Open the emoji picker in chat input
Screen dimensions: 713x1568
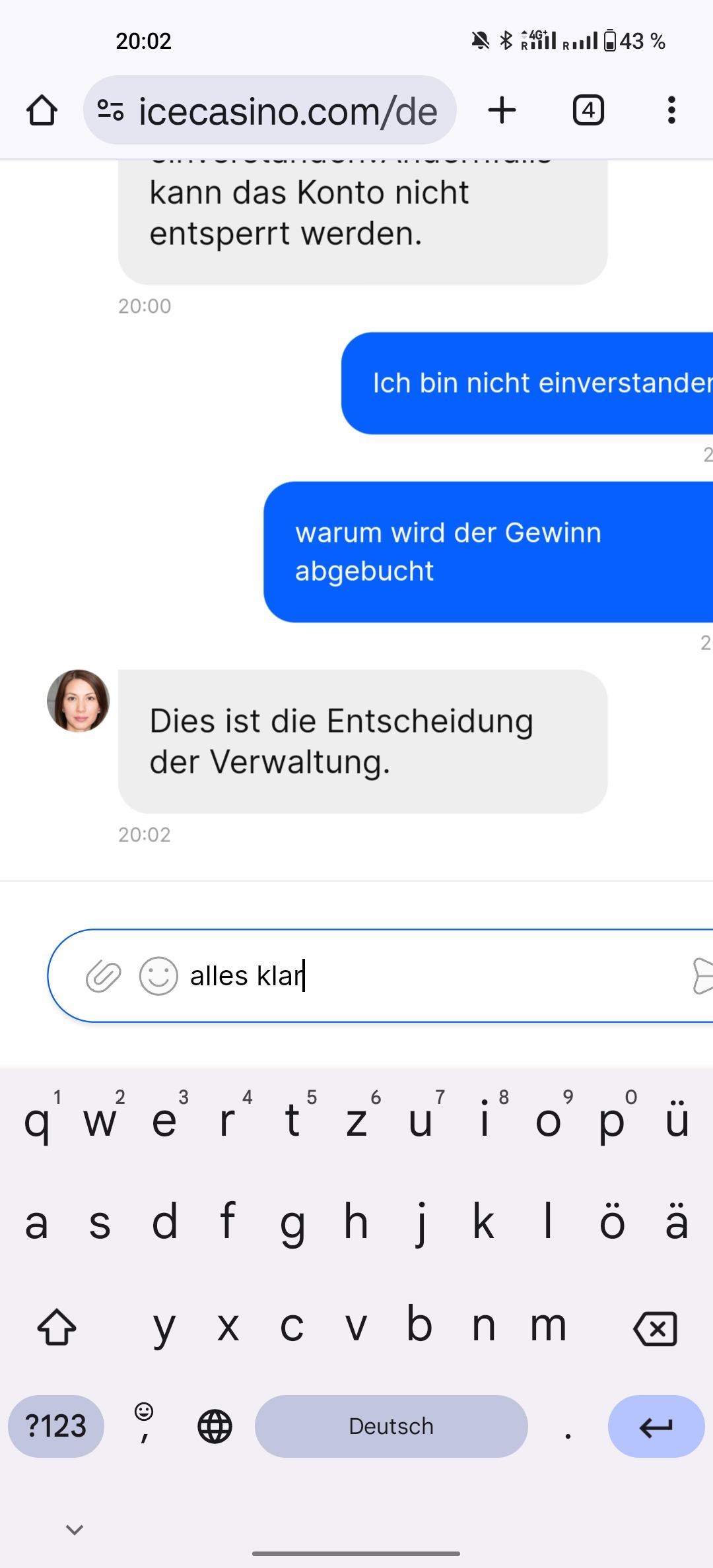pyautogui.click(x=158, y=976)
